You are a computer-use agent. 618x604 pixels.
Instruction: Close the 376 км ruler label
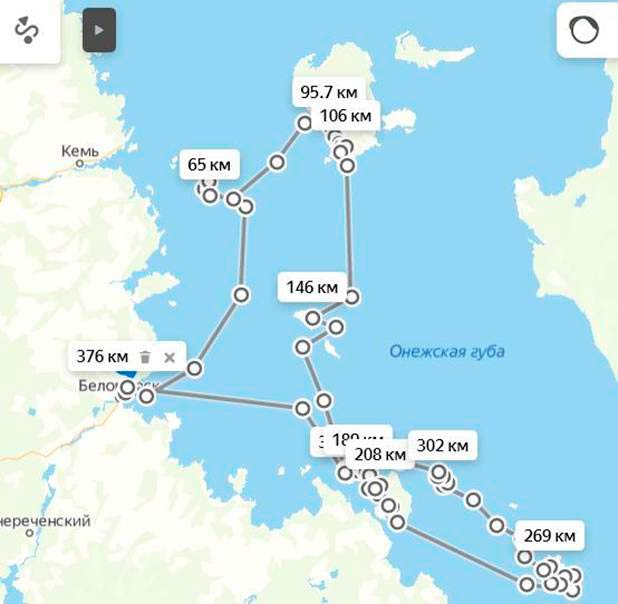pos(169,357)
